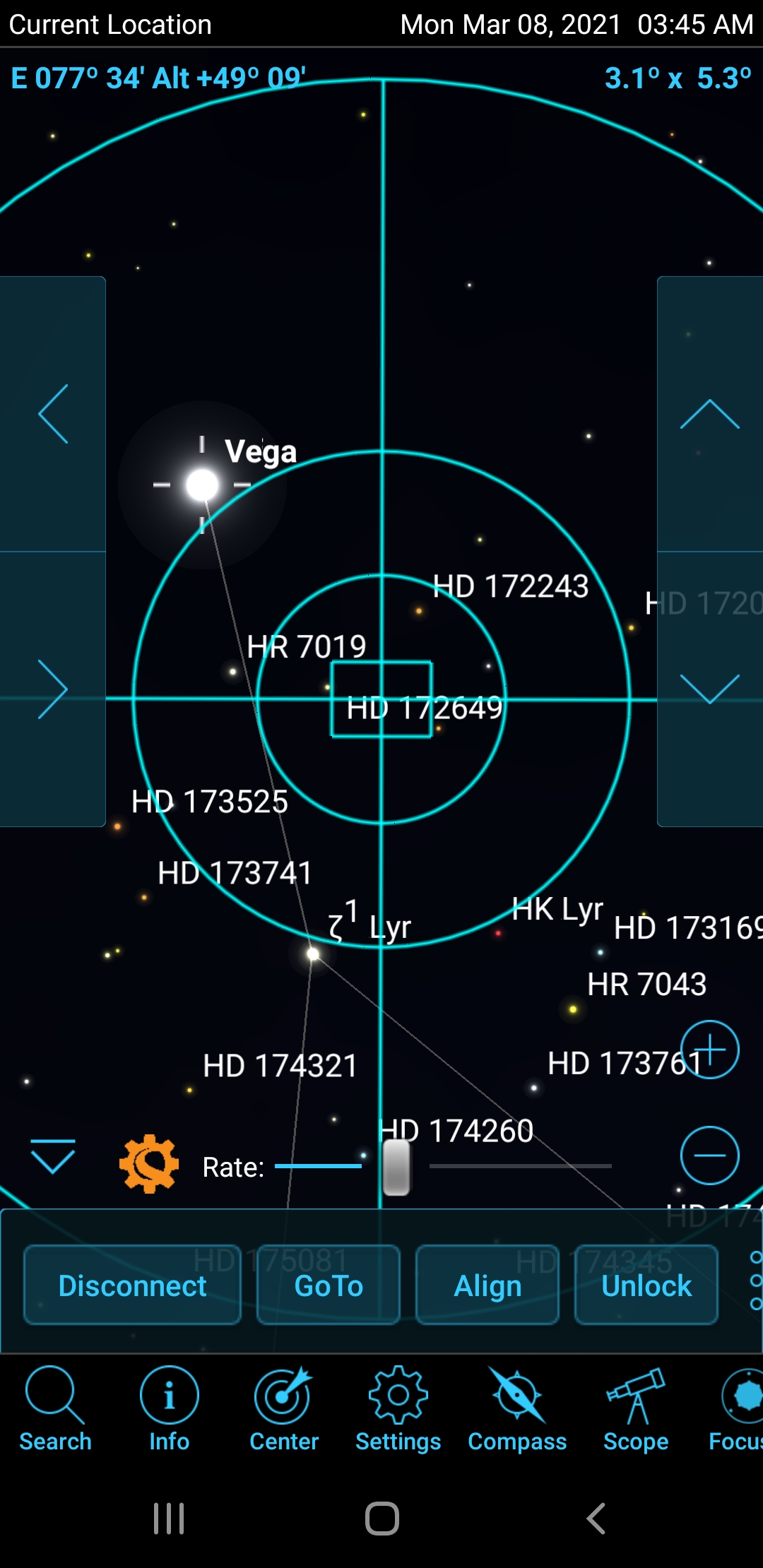763x1568 pixels.
Task: Tap the orange gear icon
Action: click(x=149, y=1164)
